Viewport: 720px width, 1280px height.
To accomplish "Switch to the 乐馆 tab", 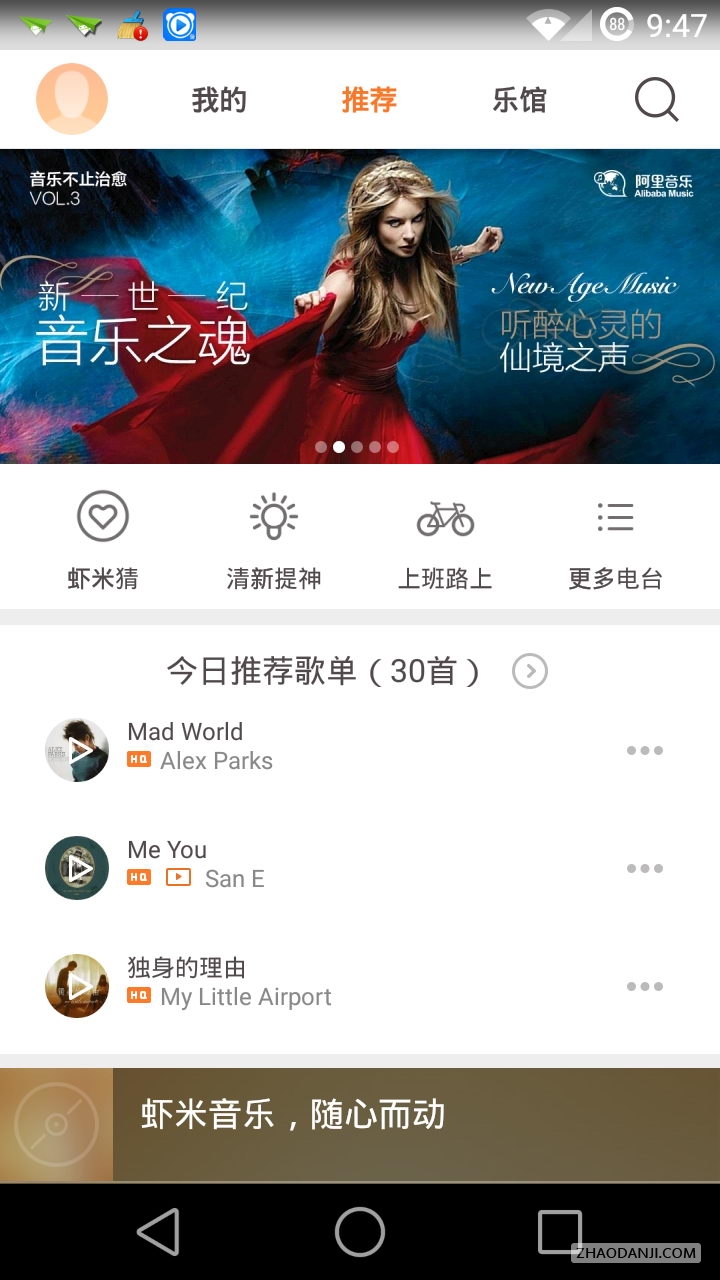I will [519, 100].
